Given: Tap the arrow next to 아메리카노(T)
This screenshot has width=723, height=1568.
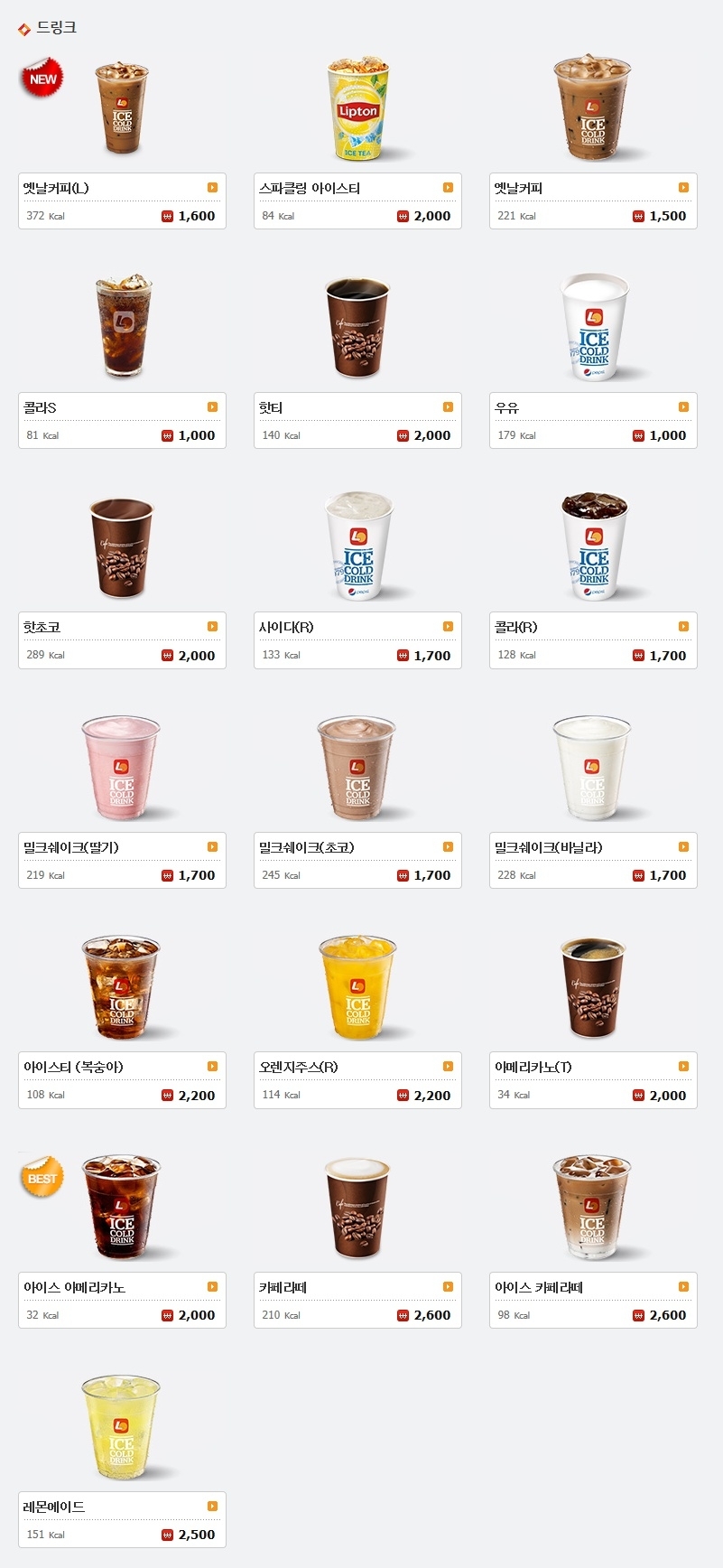Looking at the screenshot, I should (683, 1067).
